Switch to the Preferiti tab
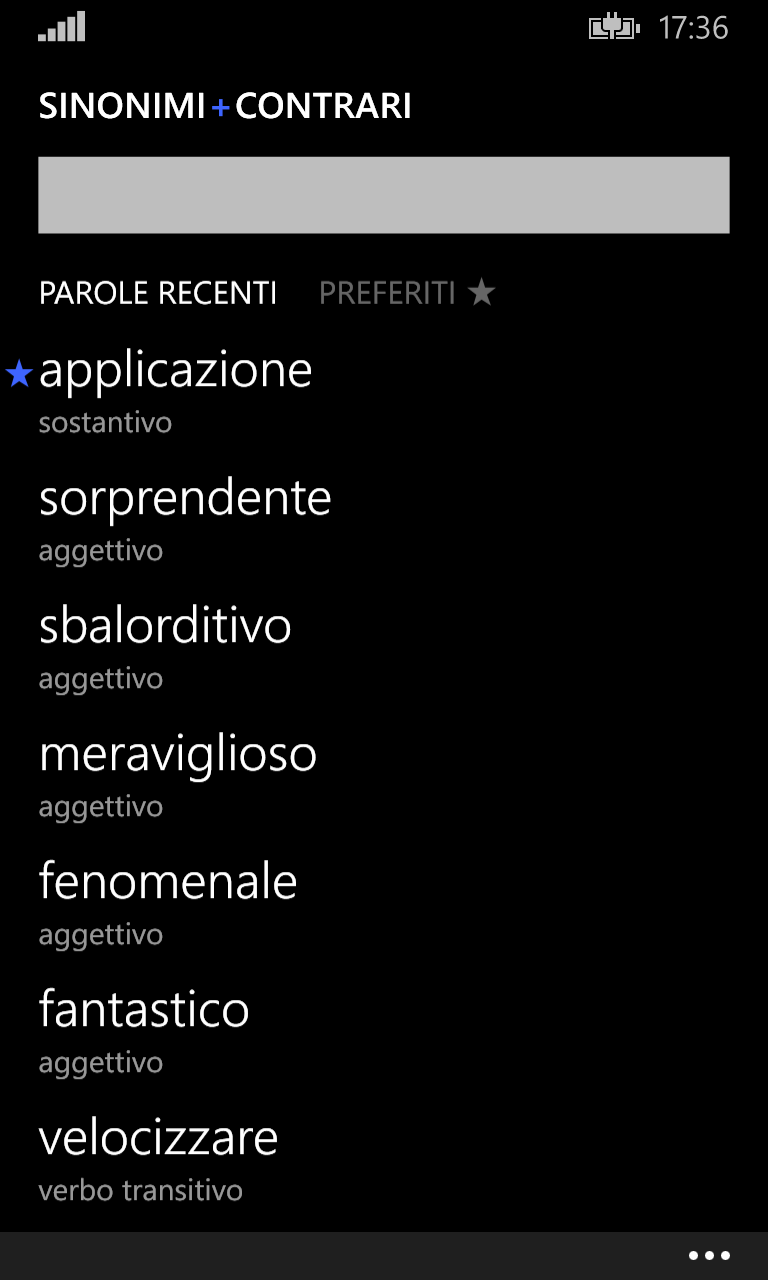Viewport: 768px width, 1280px height. [x=406, y=293]
